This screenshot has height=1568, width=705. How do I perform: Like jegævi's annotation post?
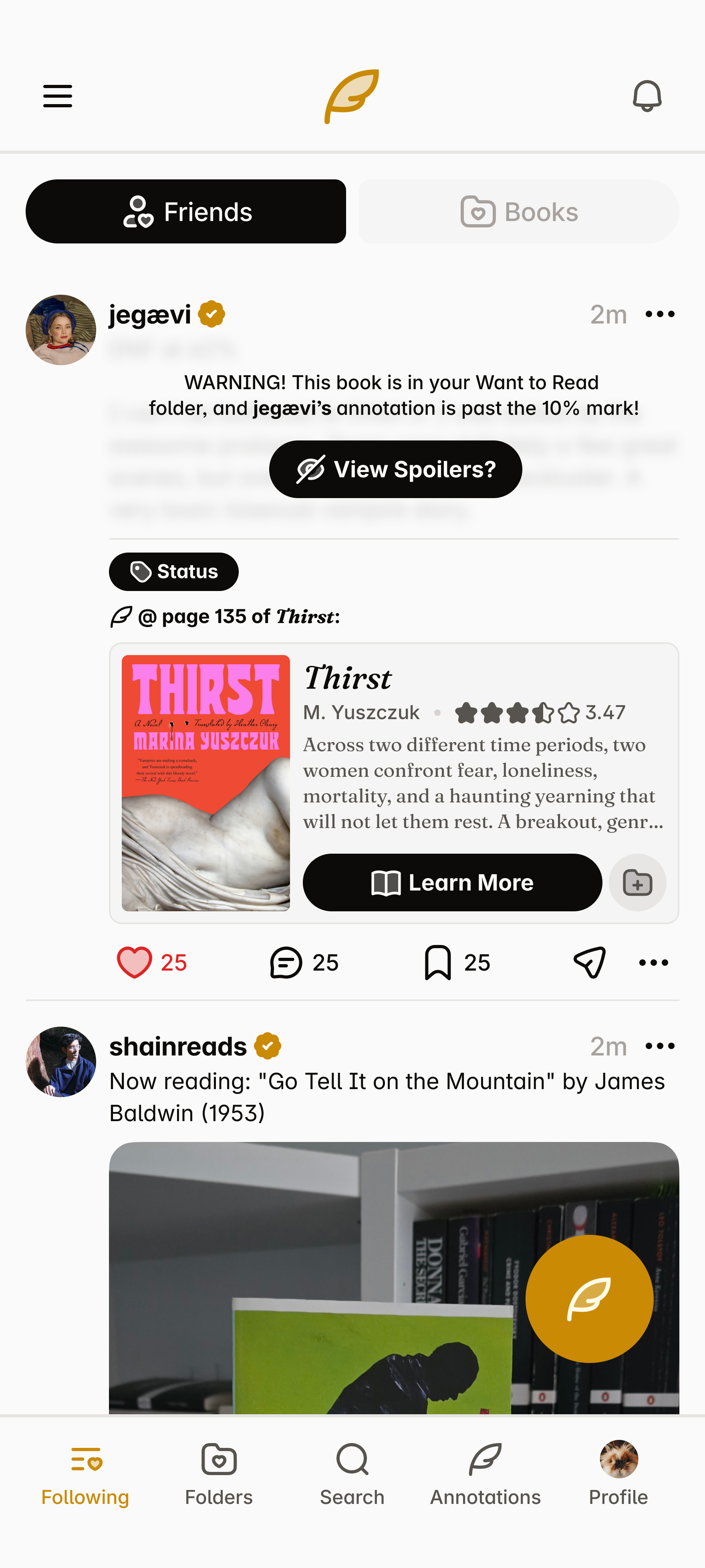pos(135,962)
